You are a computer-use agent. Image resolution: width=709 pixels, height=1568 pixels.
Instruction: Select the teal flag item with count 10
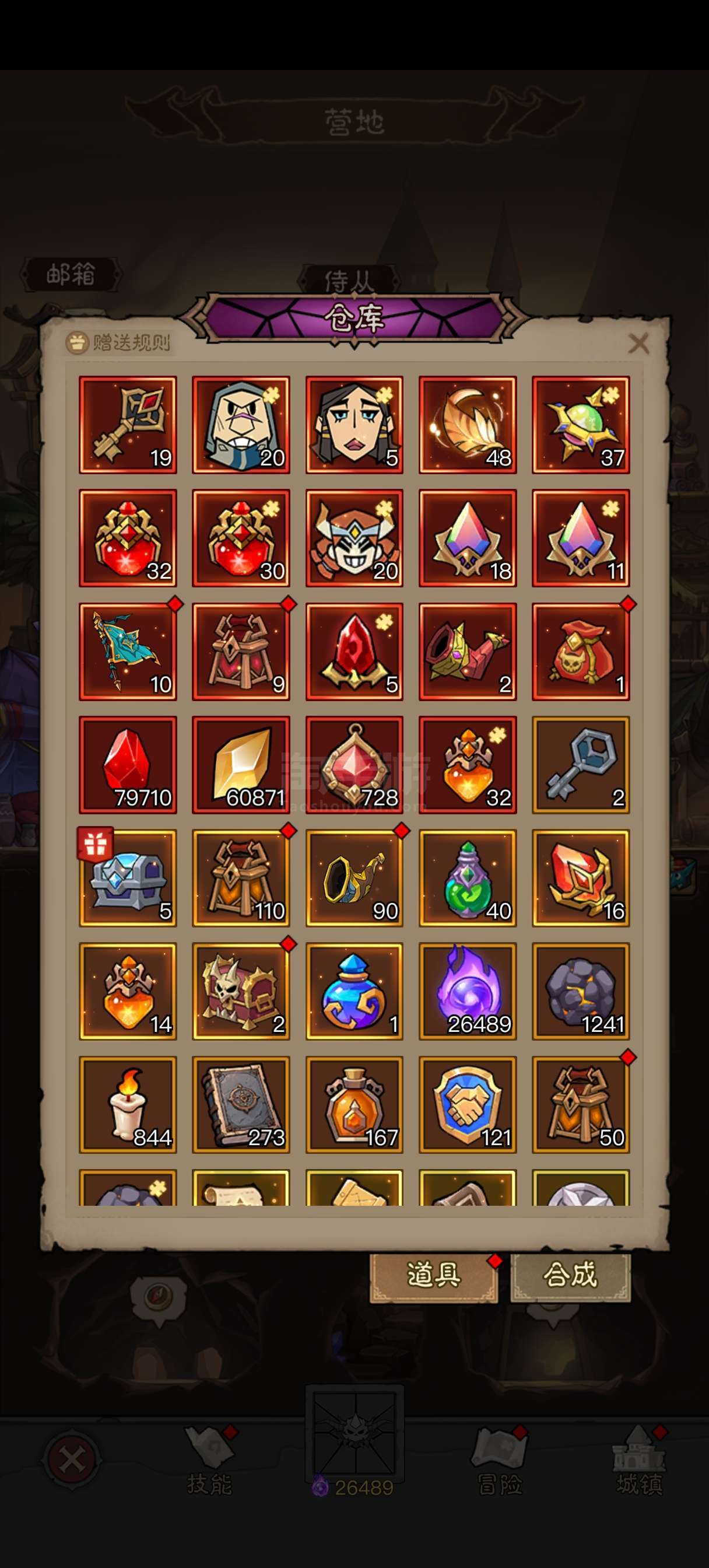[x=128, y=652]
